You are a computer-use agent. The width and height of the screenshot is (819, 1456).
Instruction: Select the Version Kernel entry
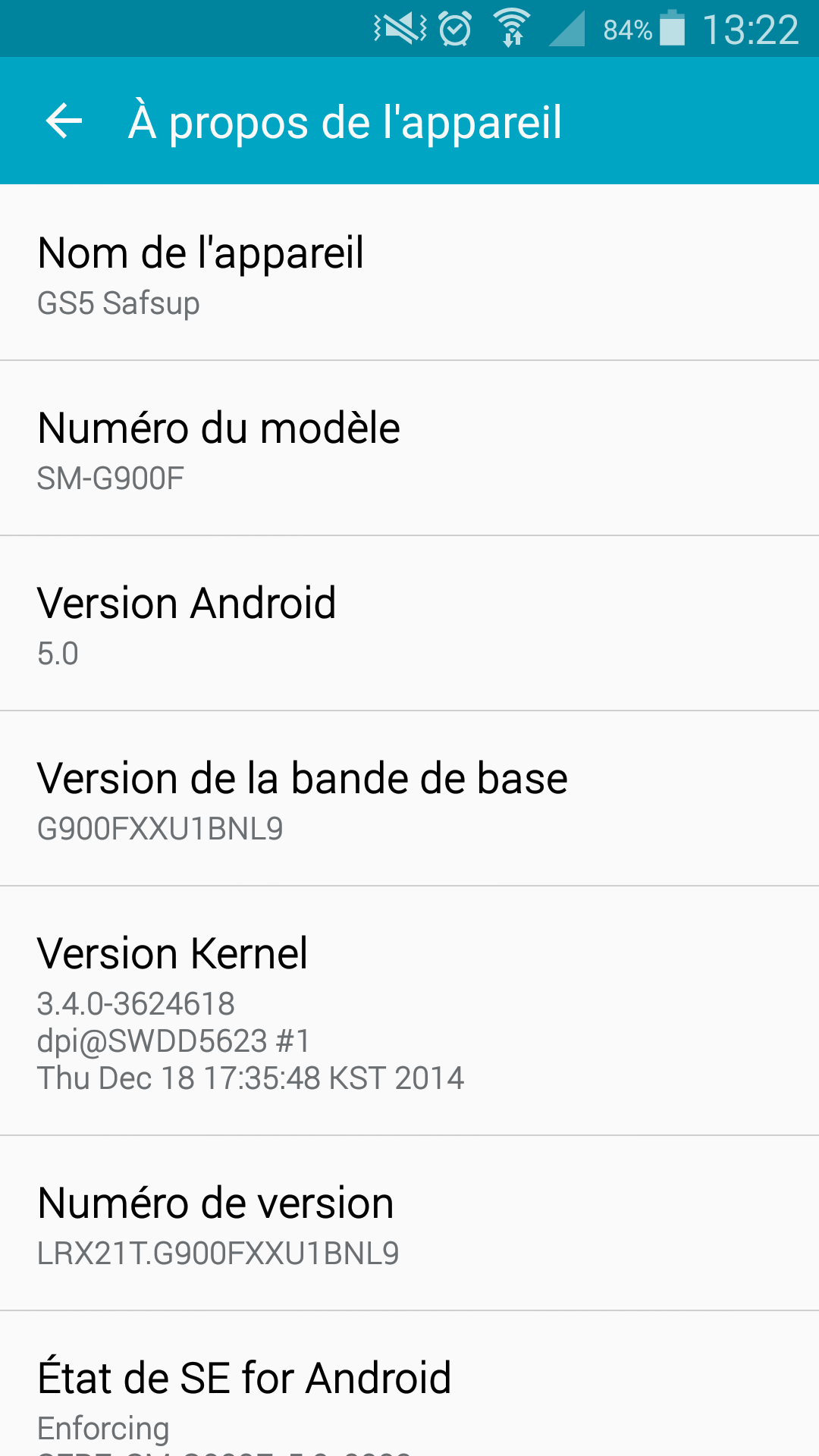click(x=409, y=1011)
